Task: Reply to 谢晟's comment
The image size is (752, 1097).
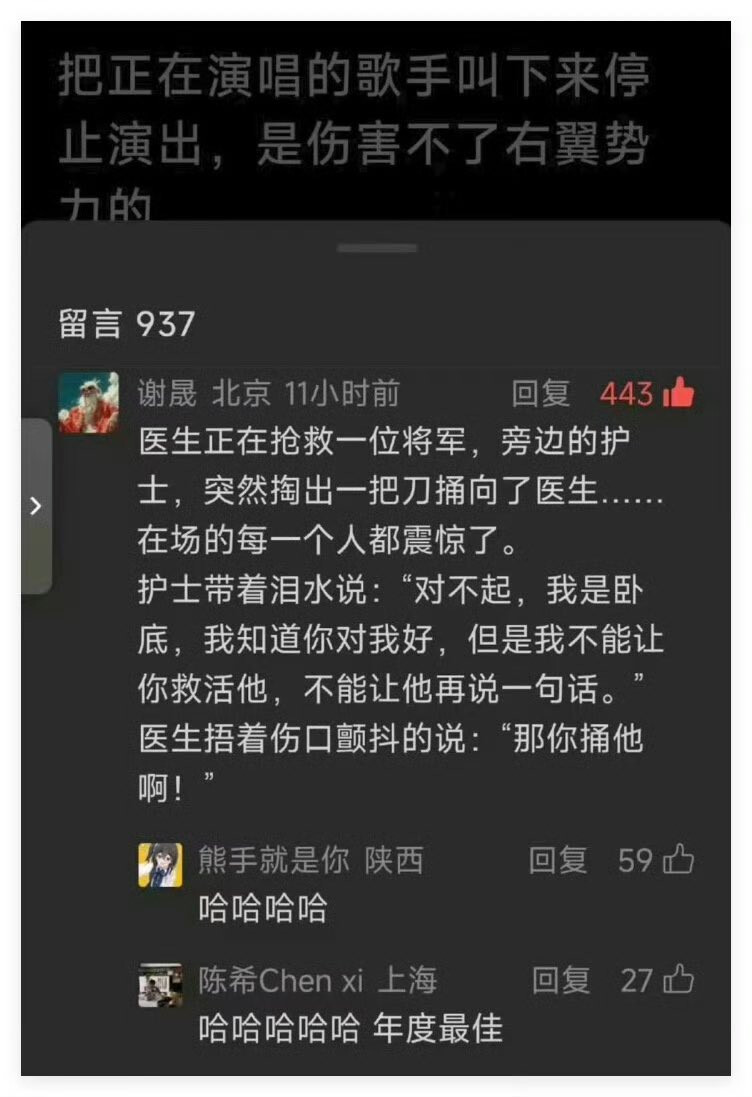Action: tap(540, 394)
